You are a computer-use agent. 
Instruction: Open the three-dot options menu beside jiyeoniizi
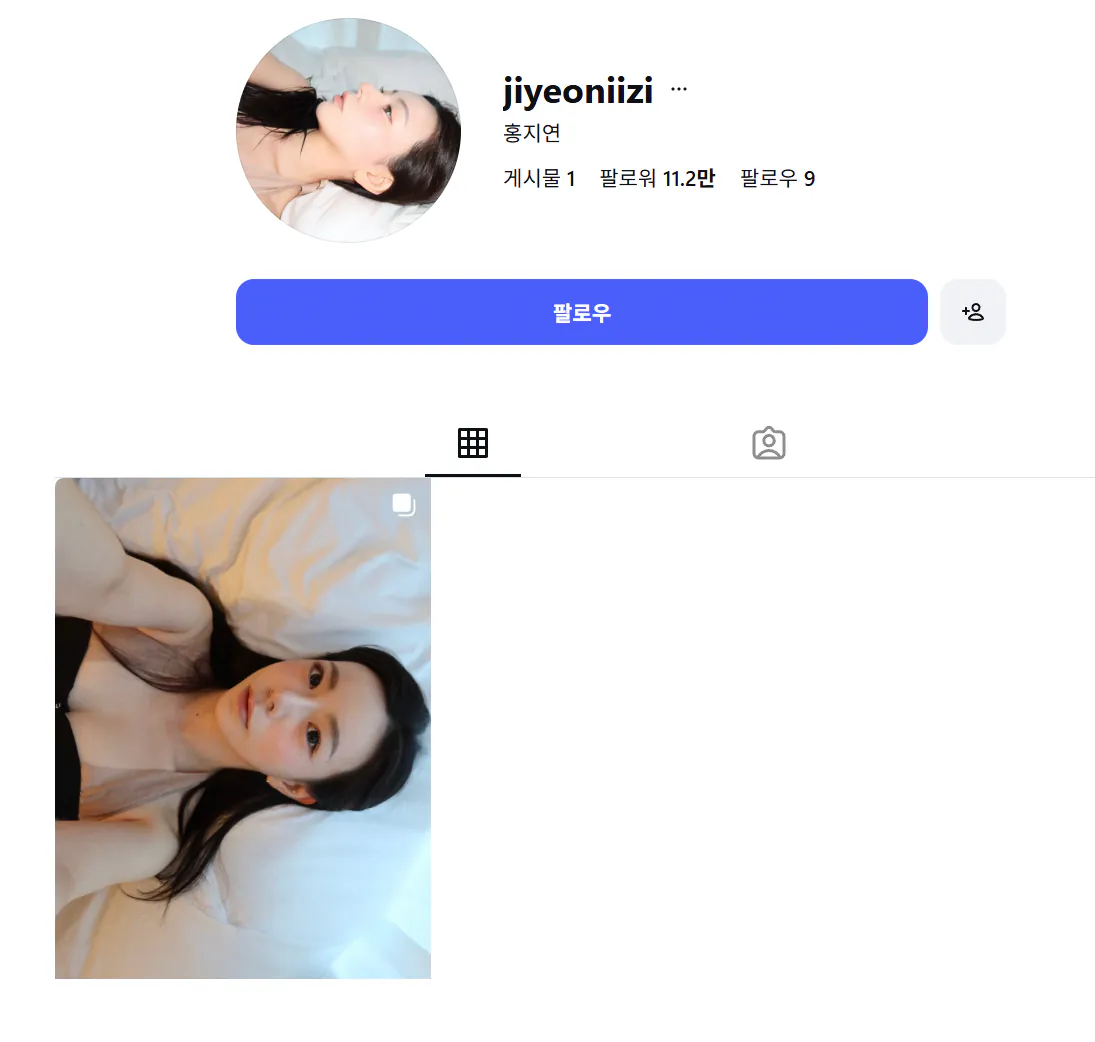679,89
